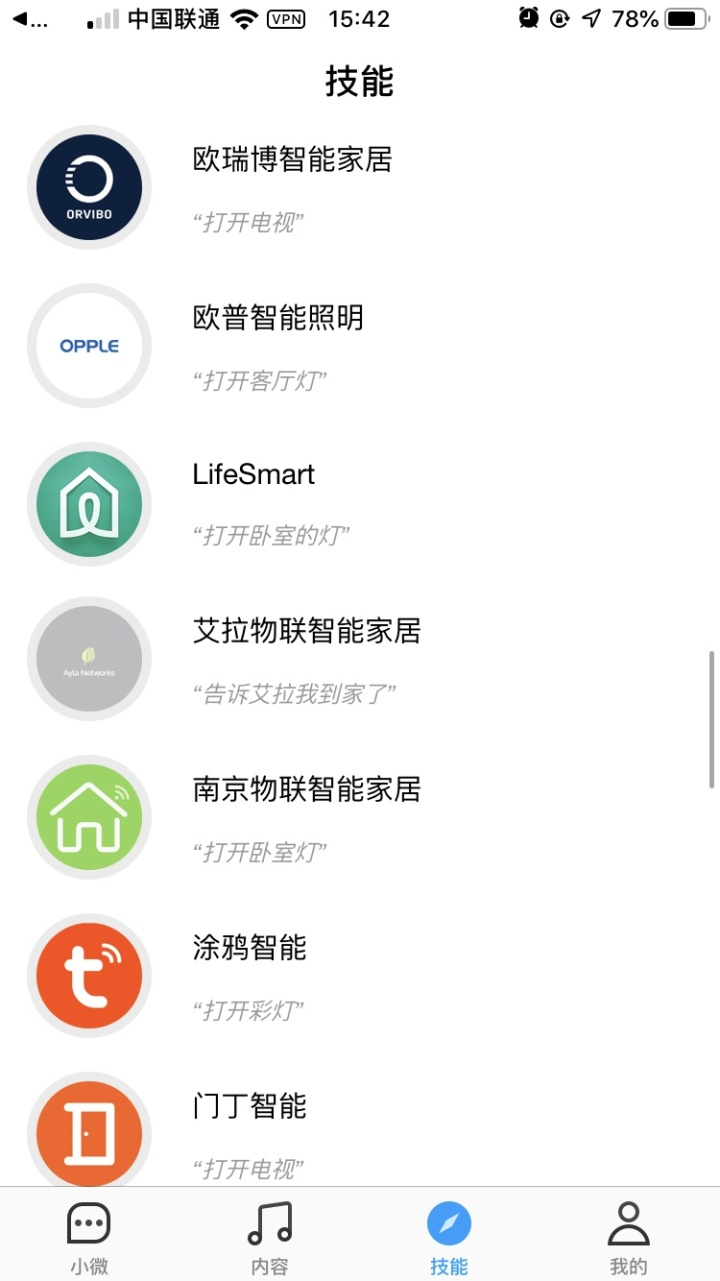The image size is (720, 1281).
Task: Select the 小微 chat bubble icon
Action: point(89,1221)
